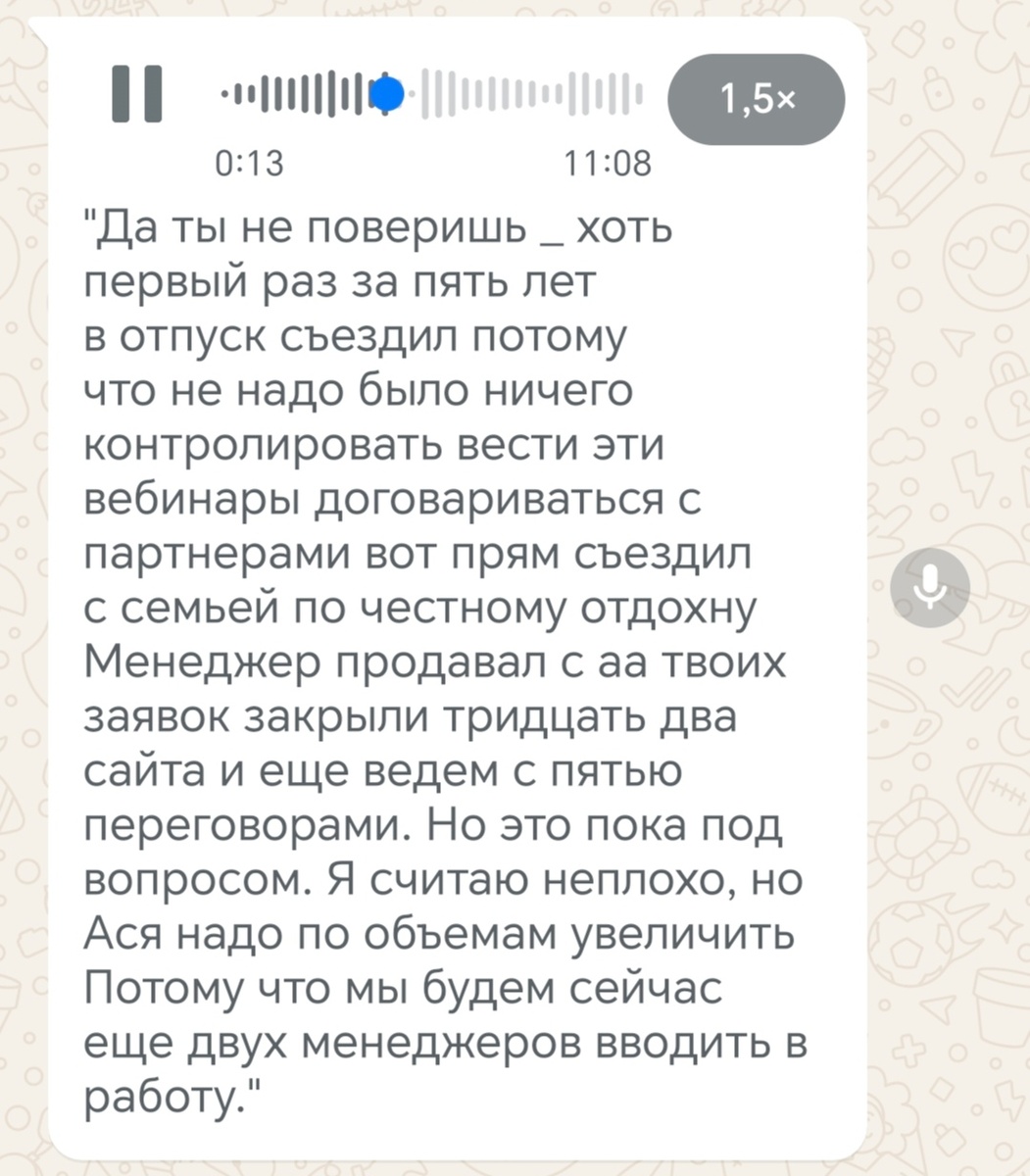Viewport: 1030px width, 1176px height.
Task: Open speed options via the 1,5× control
Action: click(x=755, y=96)
